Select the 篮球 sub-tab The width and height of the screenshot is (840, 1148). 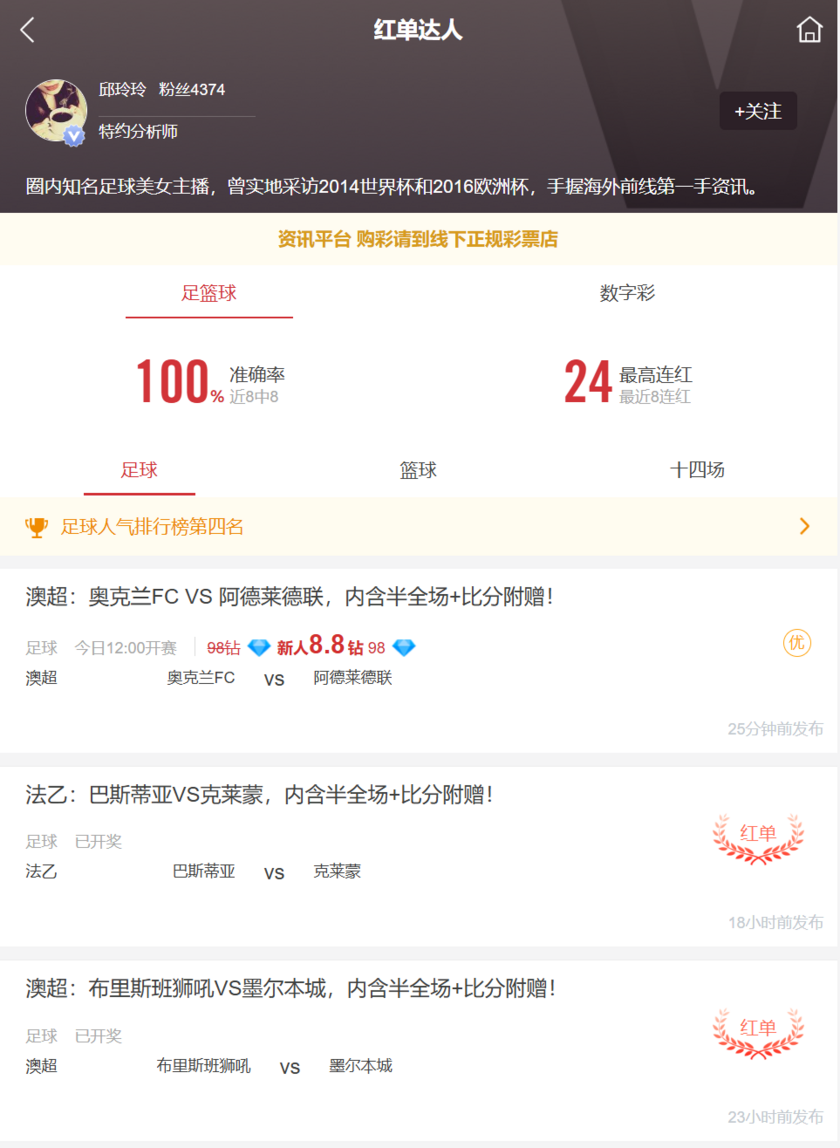pyautogui.click(x=418, y=470)
